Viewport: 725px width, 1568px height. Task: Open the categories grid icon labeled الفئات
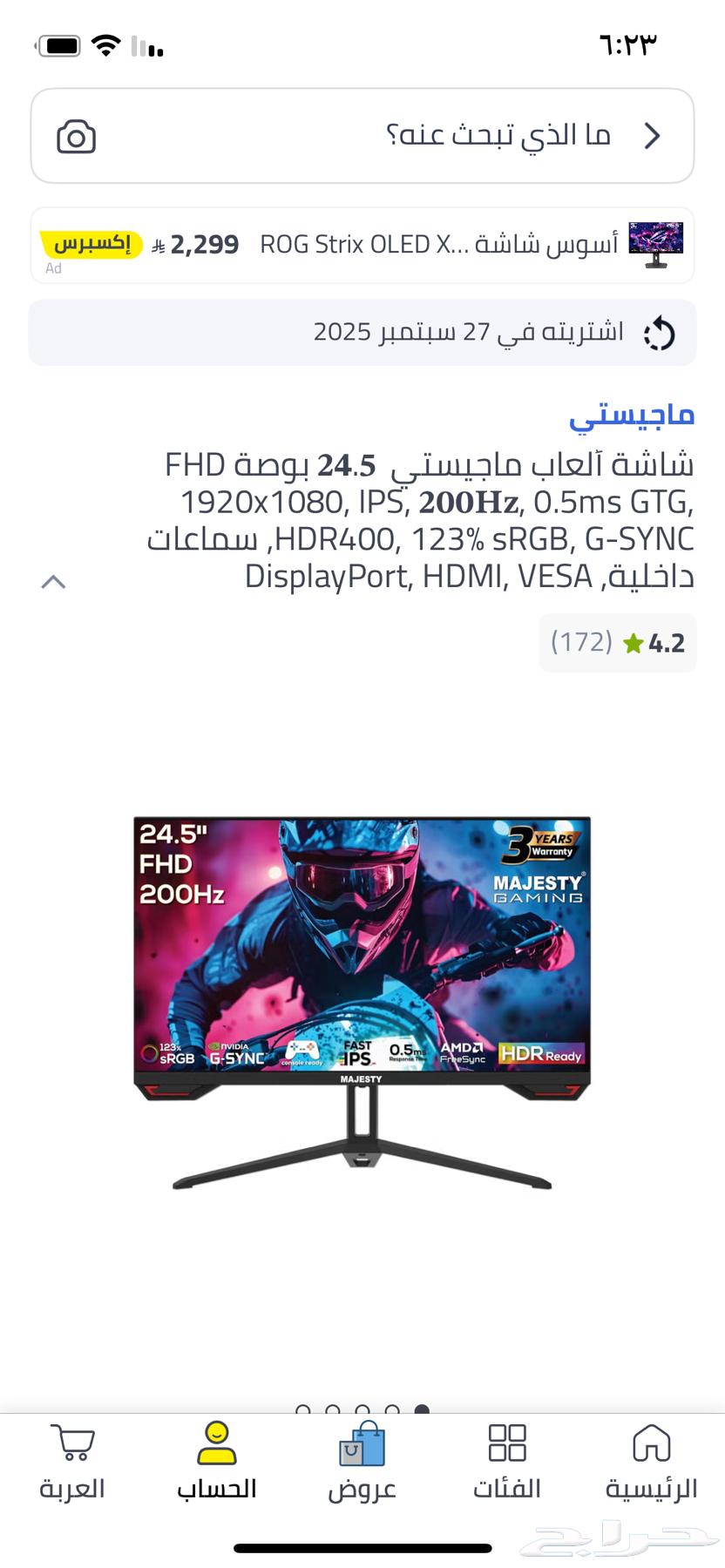(x=505, y=1442)
